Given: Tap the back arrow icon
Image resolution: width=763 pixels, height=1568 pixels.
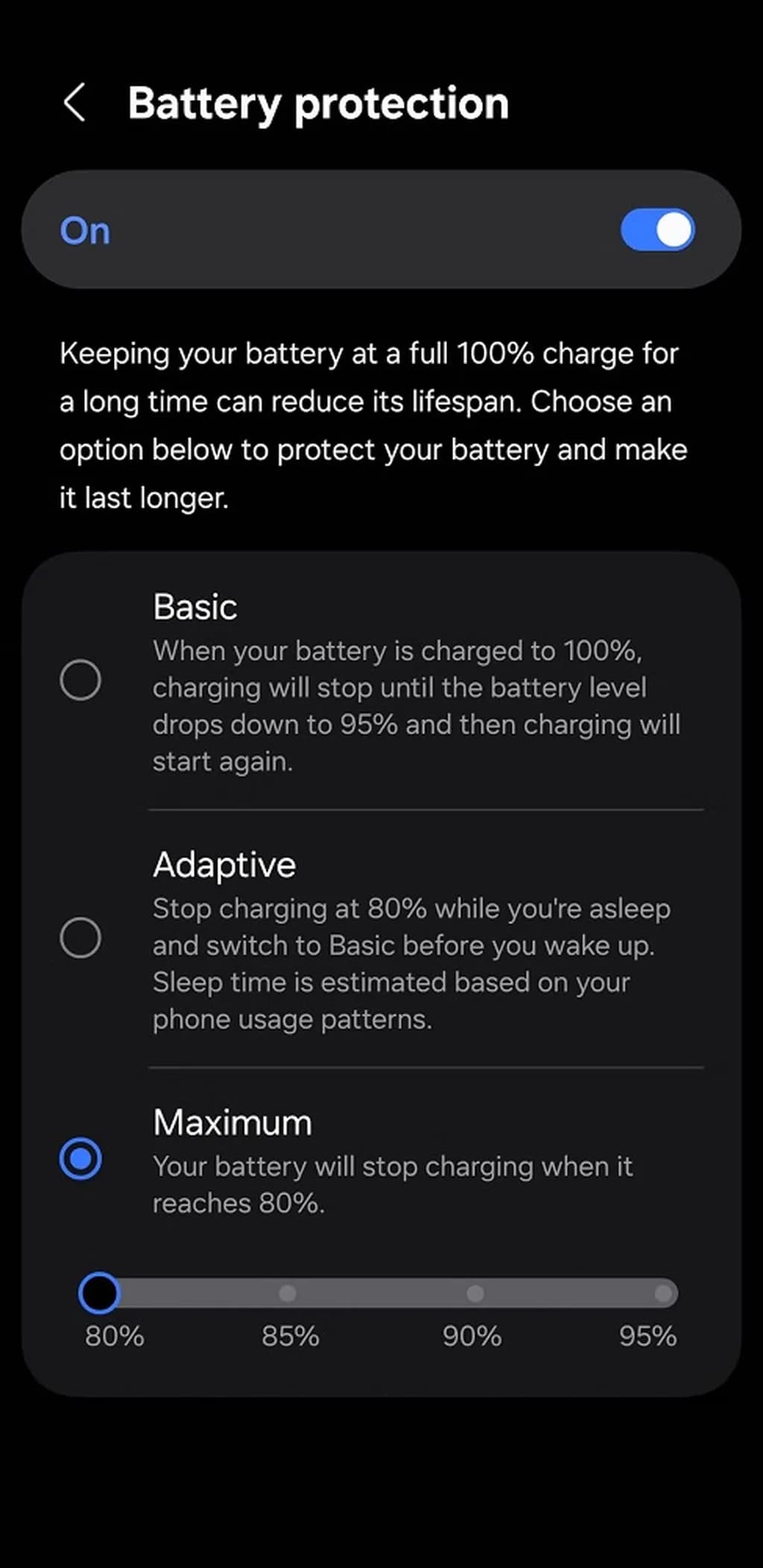Looking at the screenshot, I should [x=75, y=101].
